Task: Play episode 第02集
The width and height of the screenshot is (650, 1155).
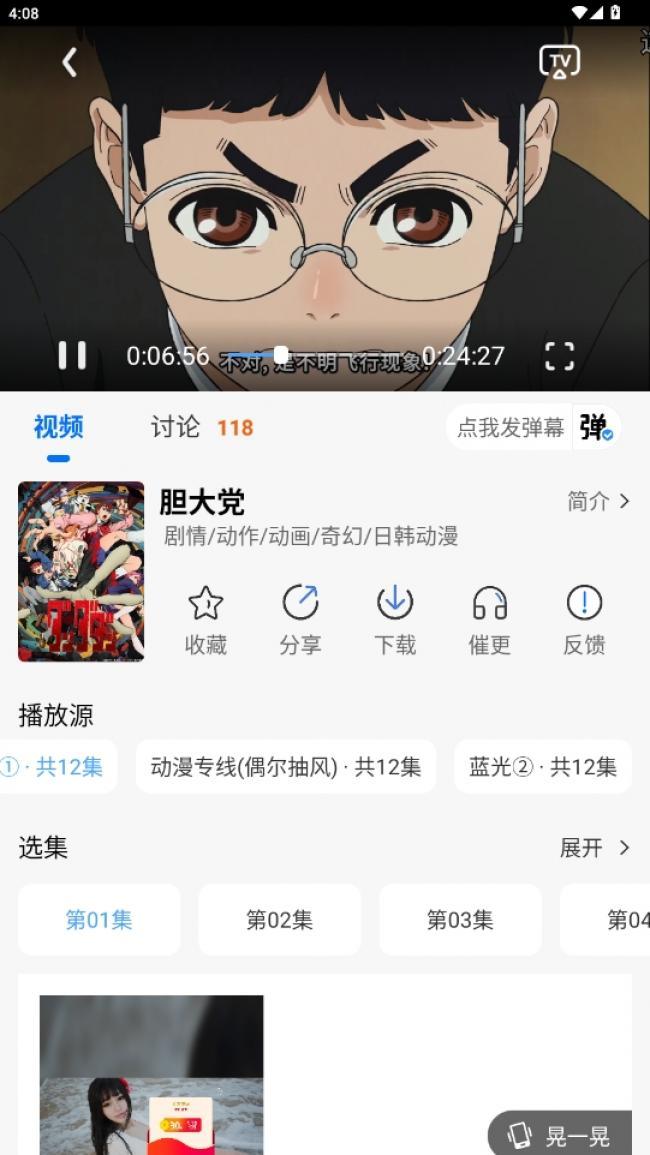Action: pos(279,919)
